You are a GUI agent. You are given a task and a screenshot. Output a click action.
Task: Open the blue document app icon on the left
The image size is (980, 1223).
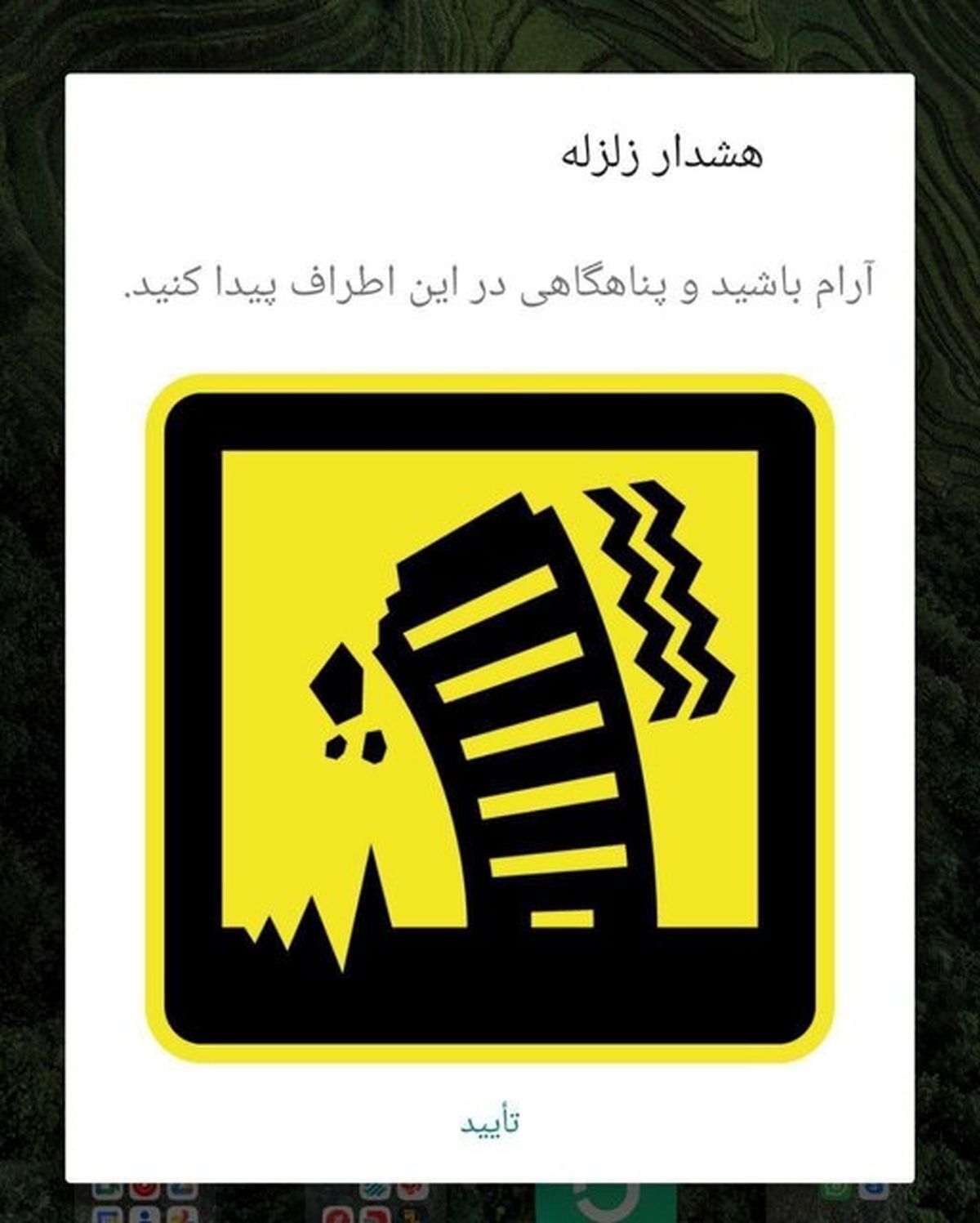point(108,1219)
